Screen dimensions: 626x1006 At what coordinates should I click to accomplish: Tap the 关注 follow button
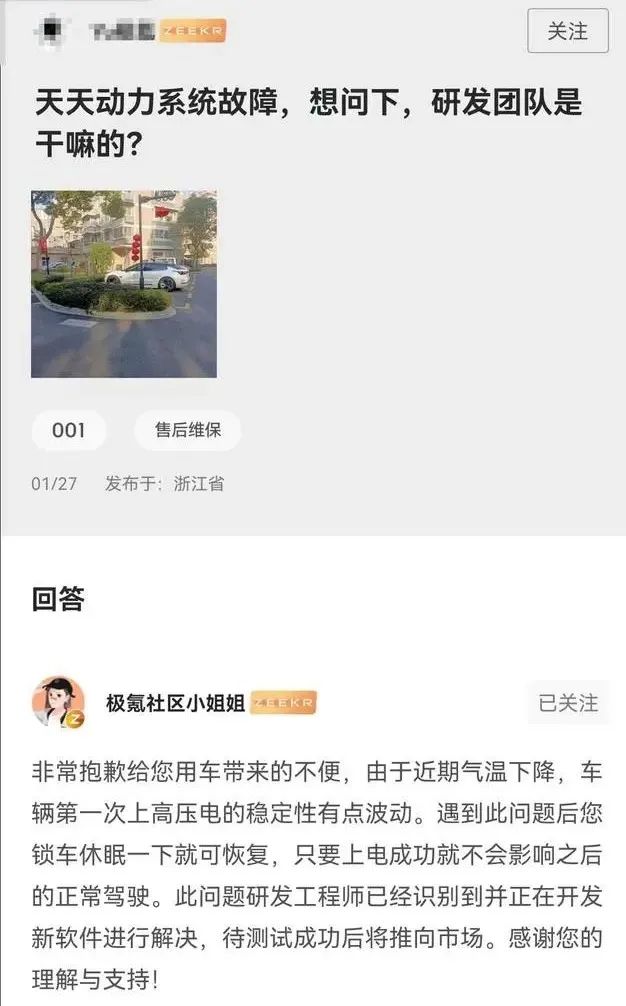pos(567,31)
